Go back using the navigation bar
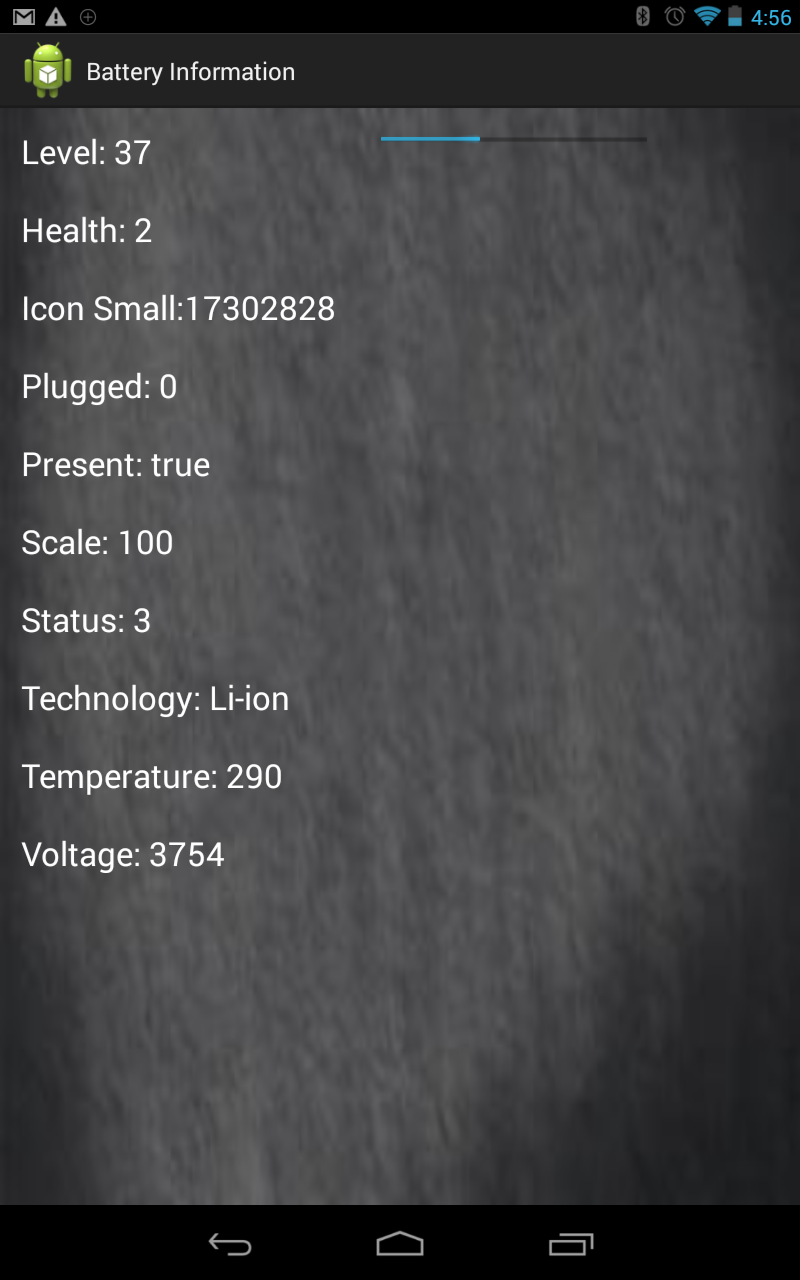The image size is (800, 1280). pos(230,1244)
